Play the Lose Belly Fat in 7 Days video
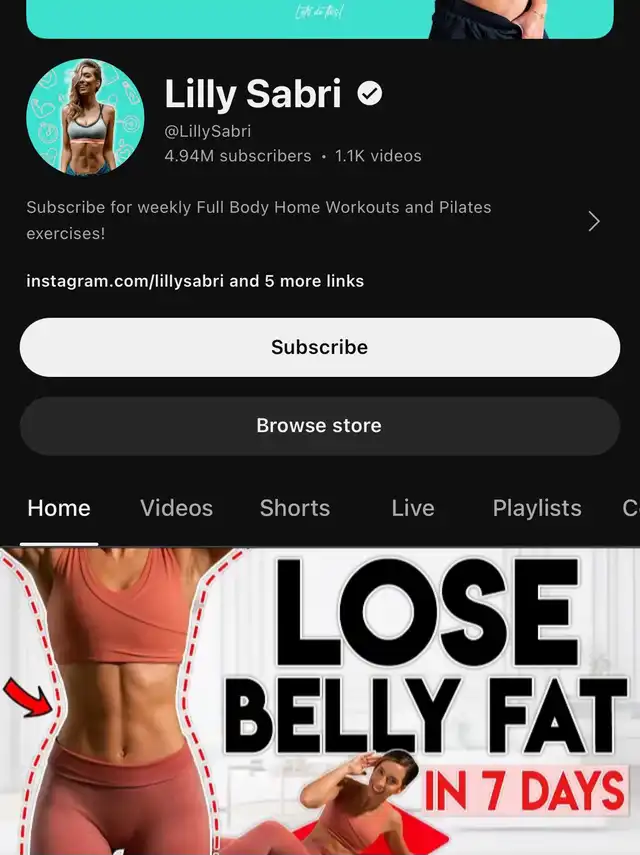This screenshot has height=855, width=640. click(320, 700)
